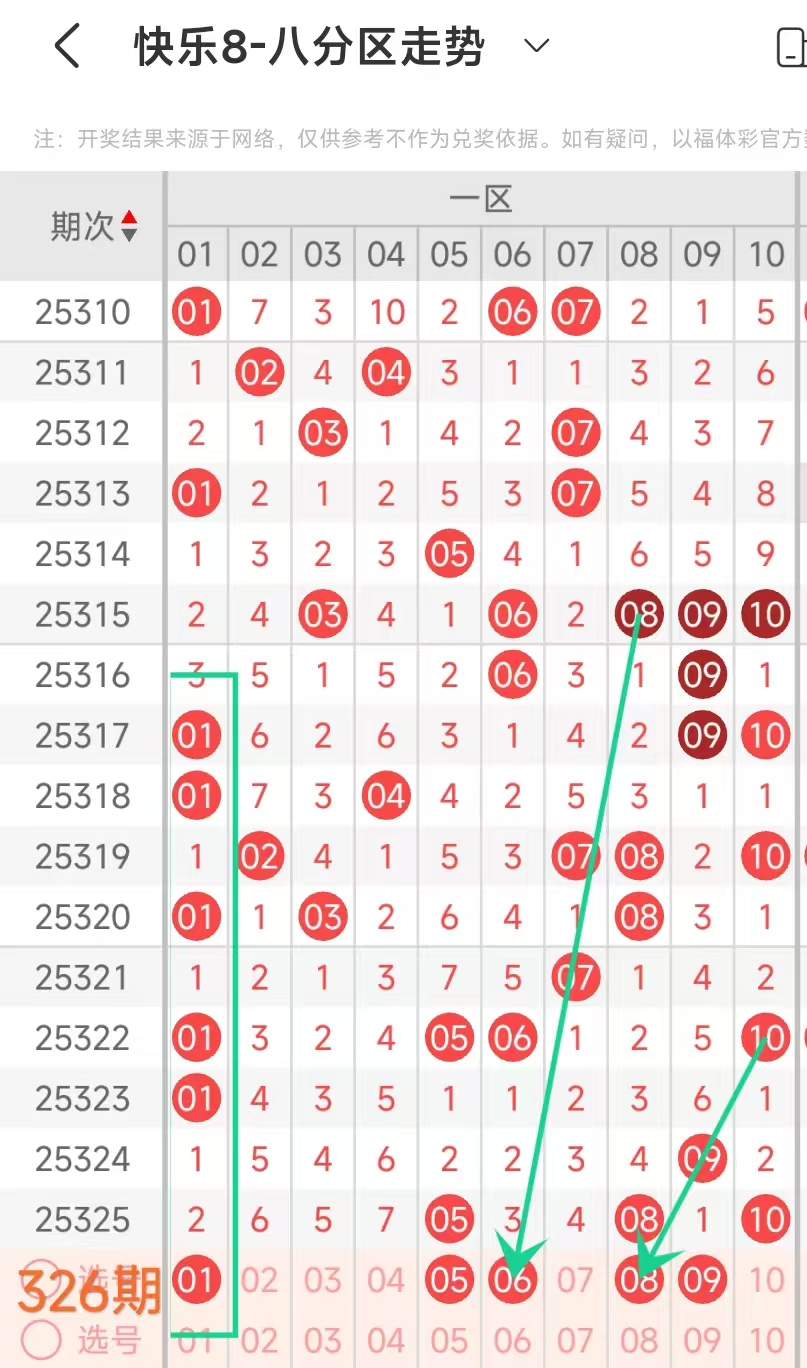The image size is (807, 1368).
Task: Deselect number 05 in the highlighted selection row
Action: [x=449, y=1280]
